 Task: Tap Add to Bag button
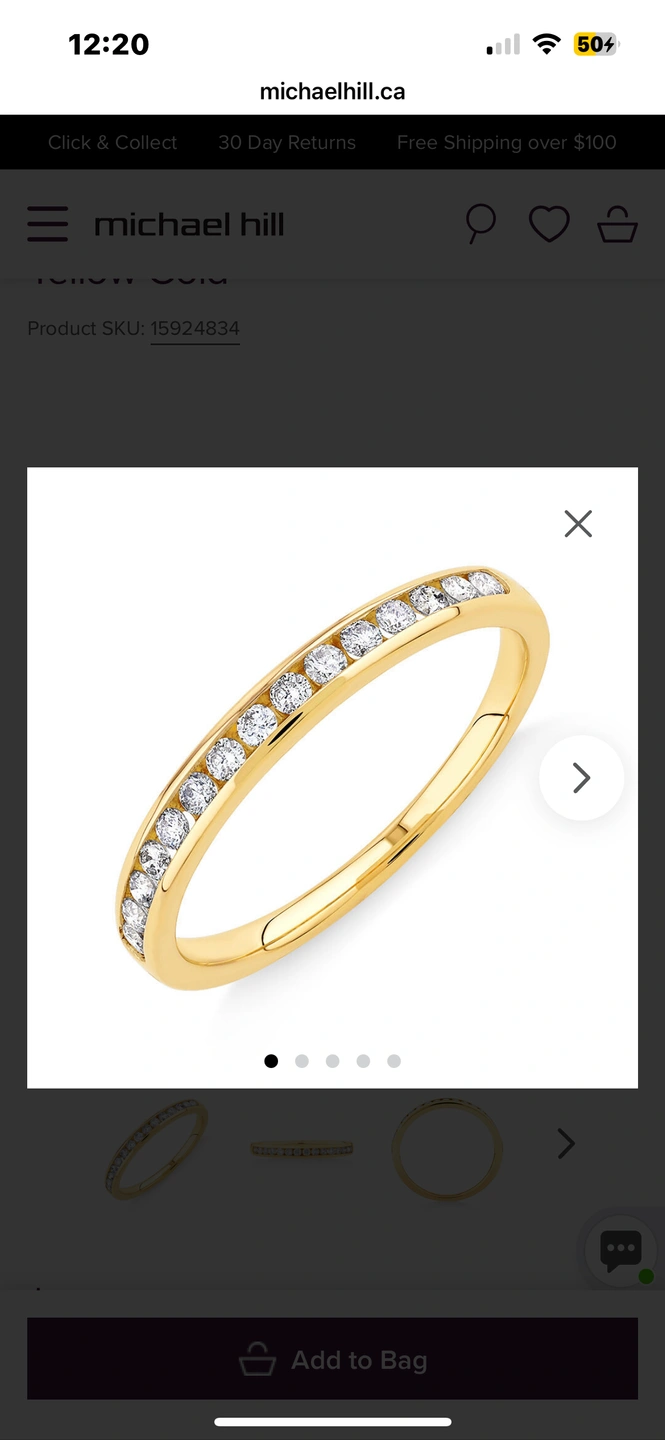[x=332, y=1359]
